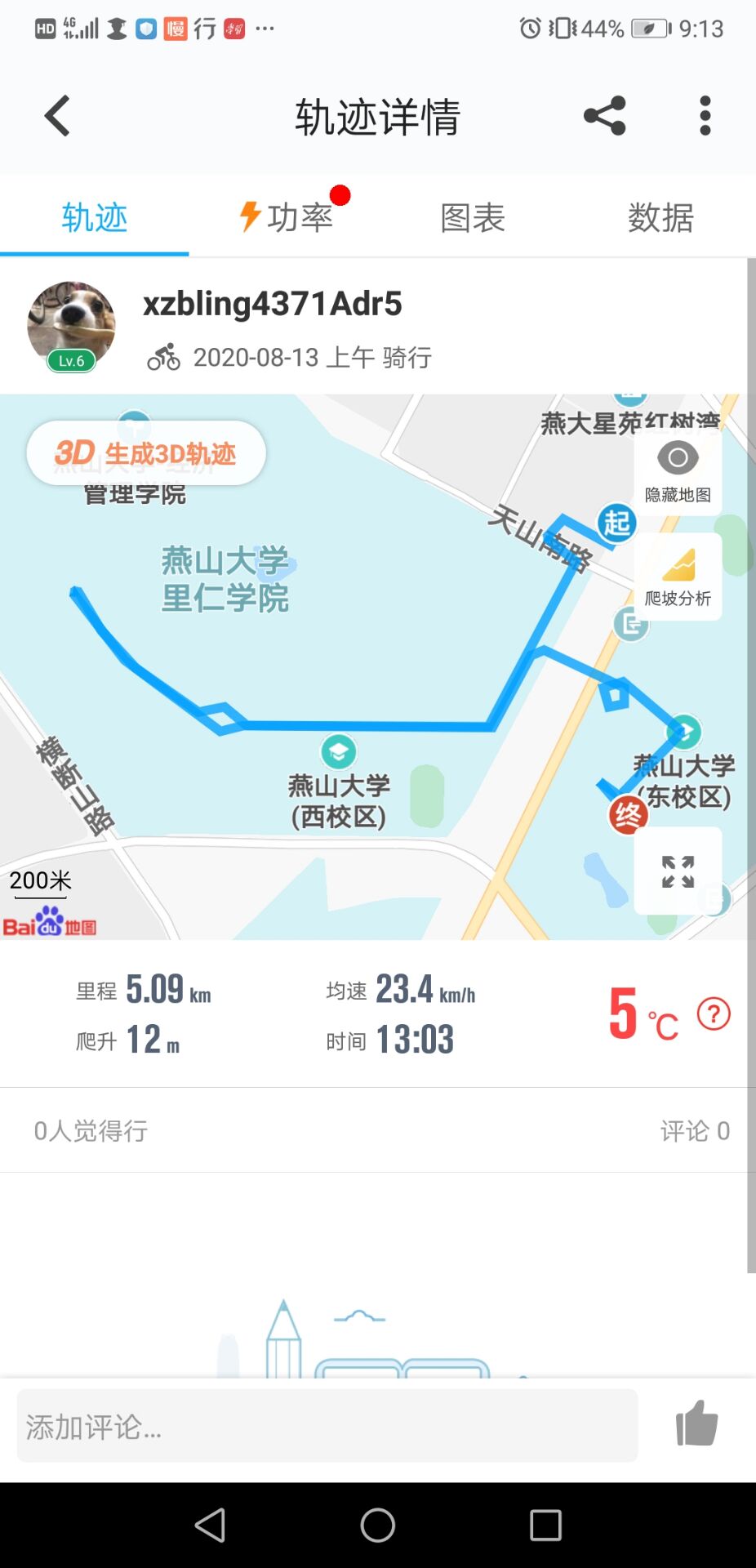This screenshot has height=1568, width=756.
Task: Switch to the 功率 tab
Action: click(x=287, y=218)
